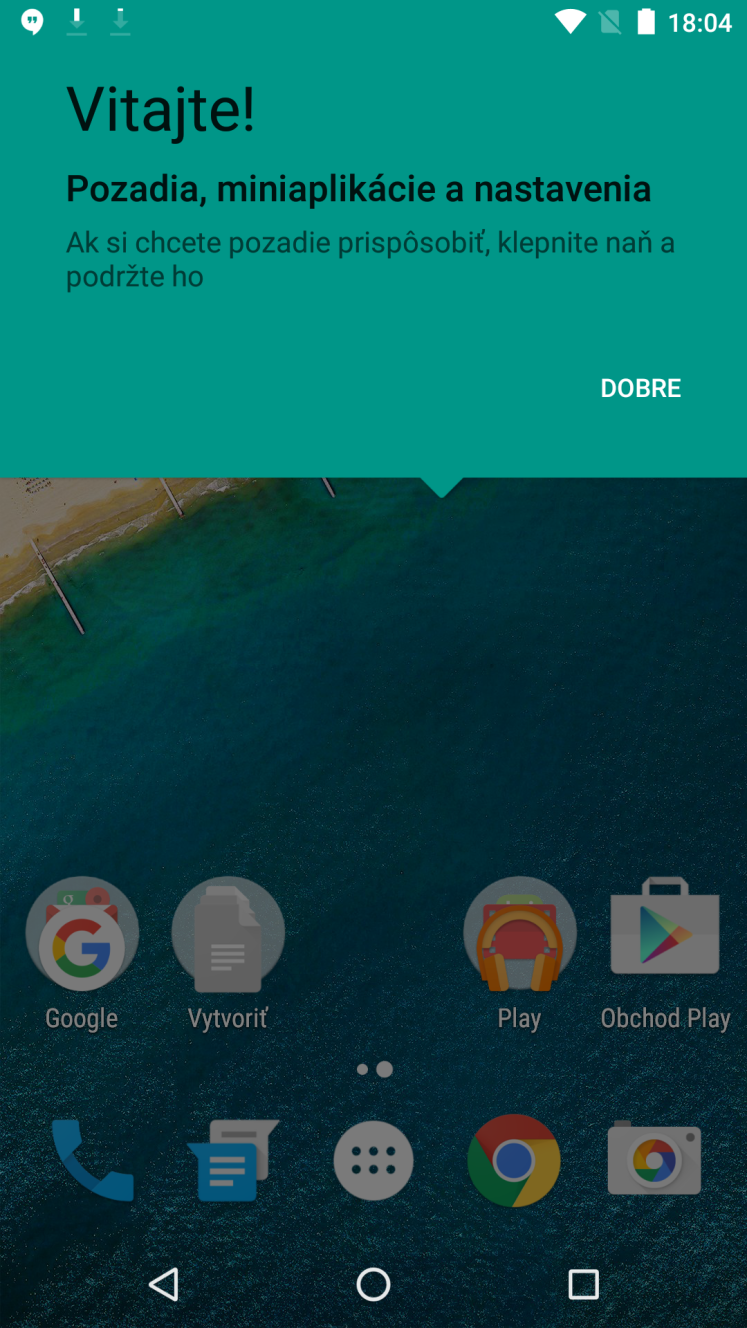Open the Google folder
747x1328 pixels.
coord(82,934)
